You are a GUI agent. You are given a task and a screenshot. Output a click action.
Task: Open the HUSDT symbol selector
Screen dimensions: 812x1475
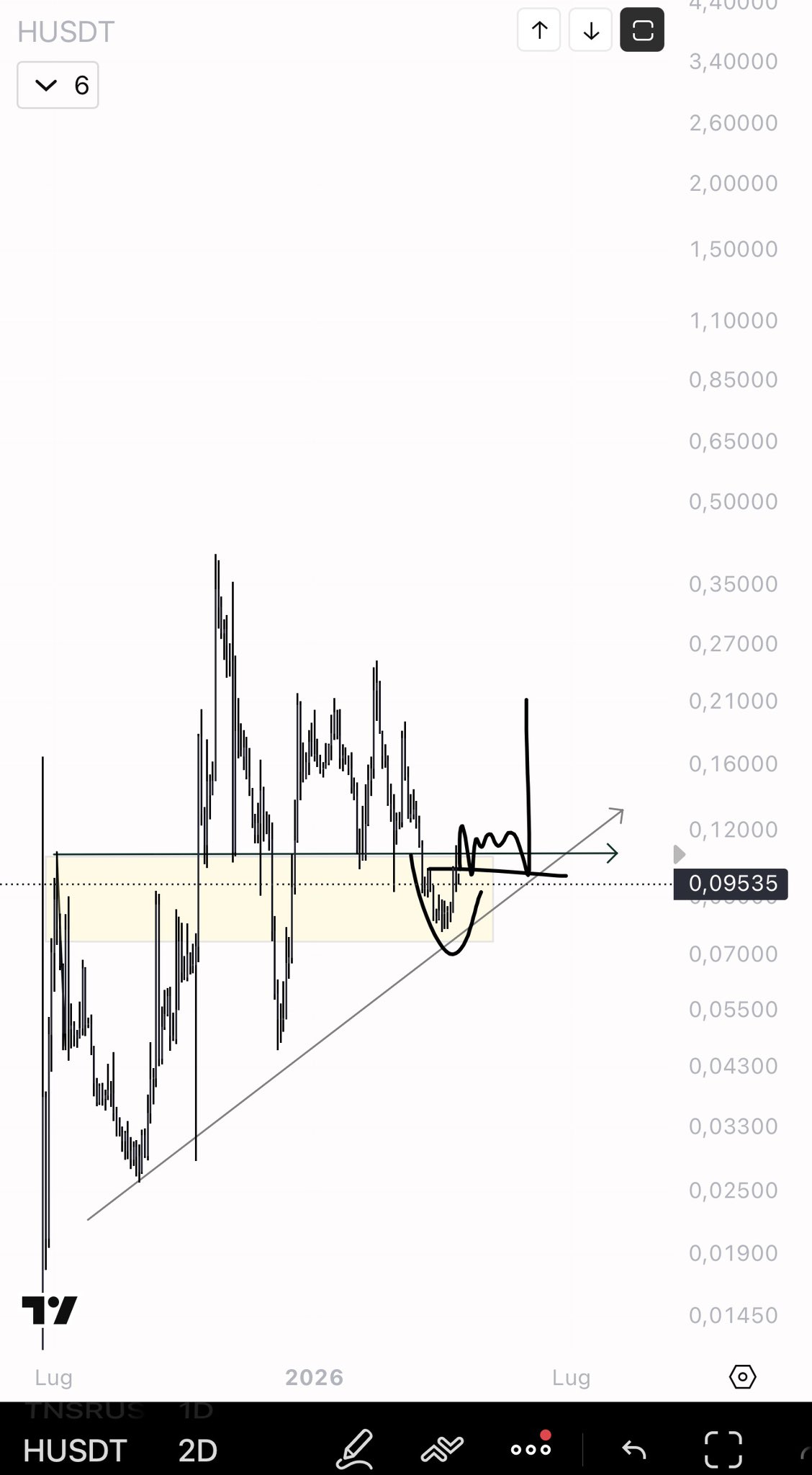pos(75,1451)
